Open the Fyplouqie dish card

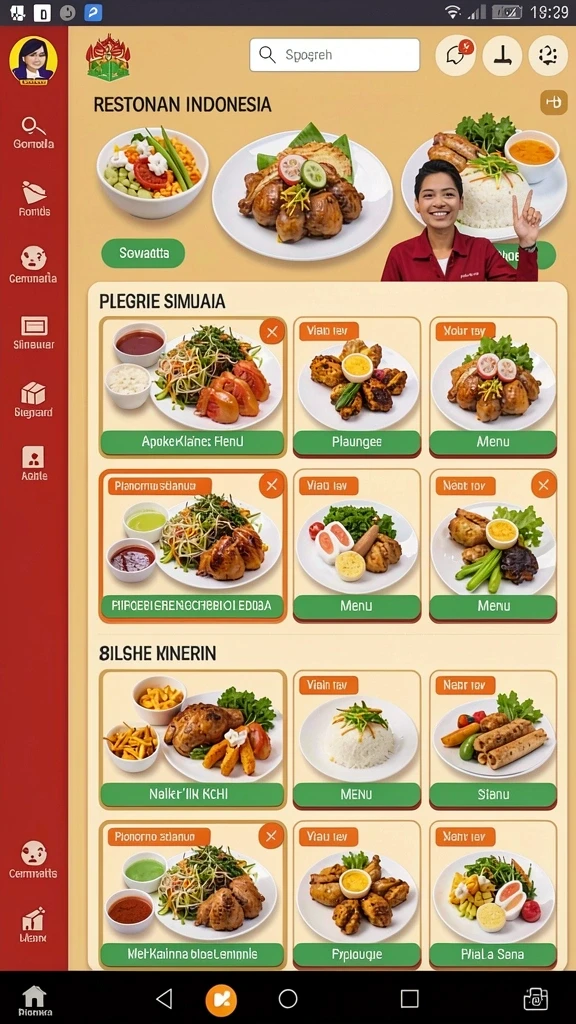point(357,895)
